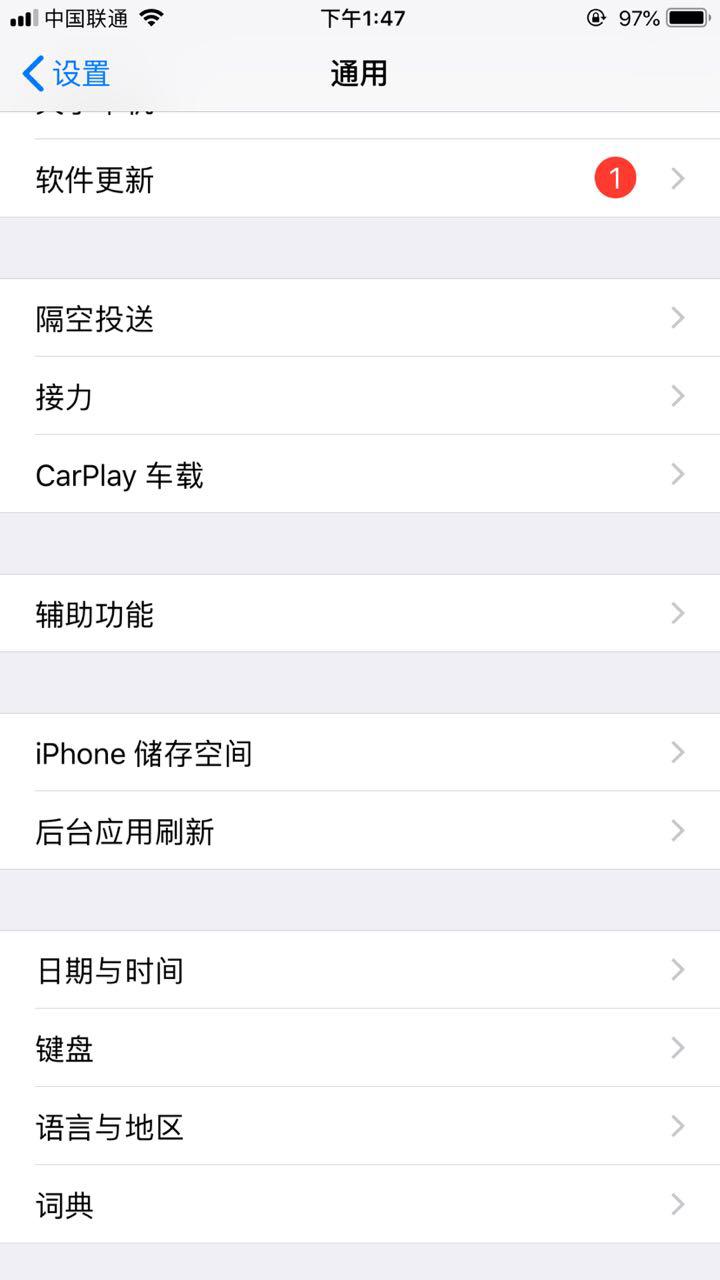Image resolution: width=720 pixels, height=1280 pixels.
Task: Go back to 设置
Action: coord(66,74)
